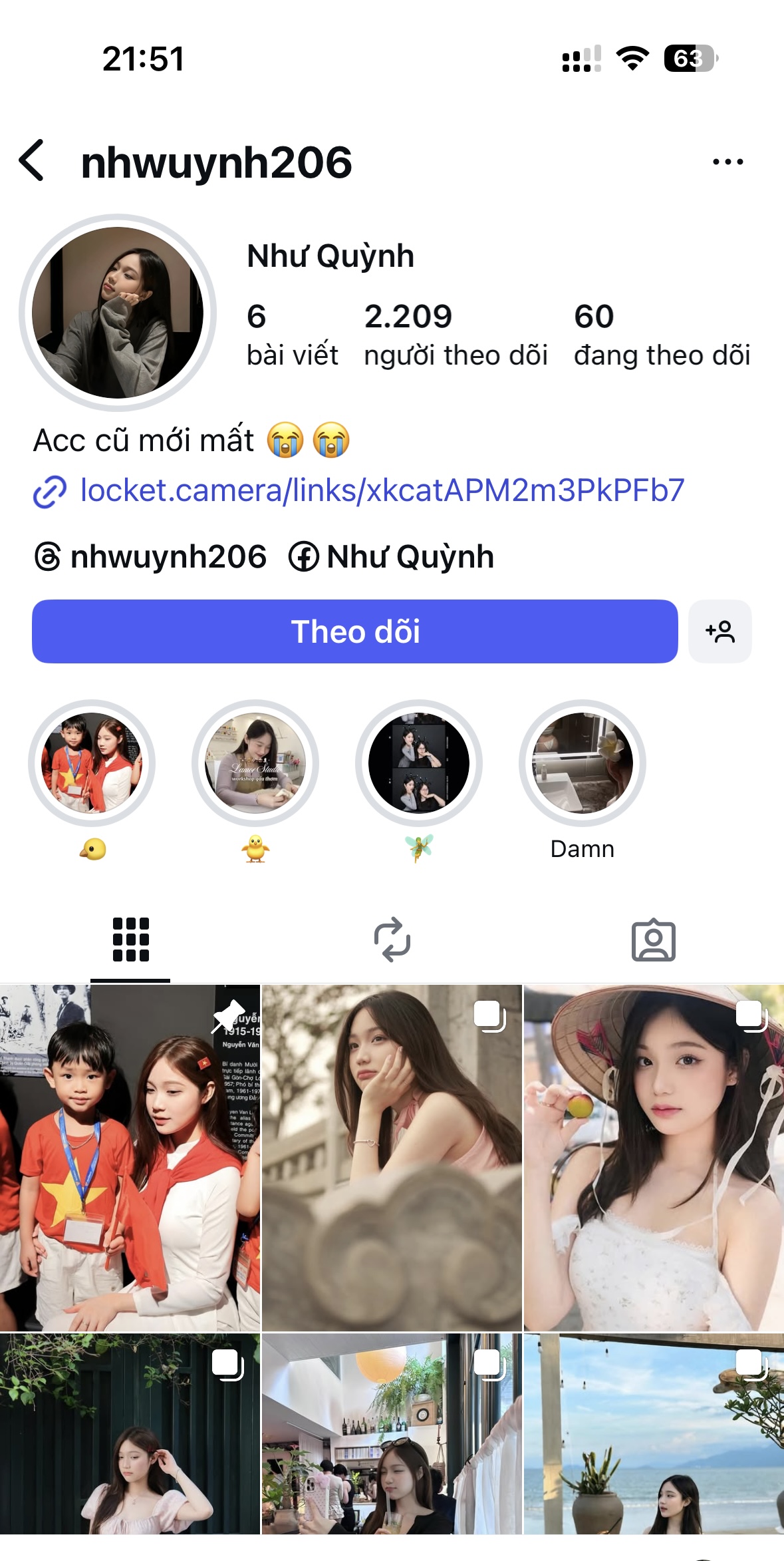784x1561 pixels.
Task: Open the locket.camera link in bio
Action: pos(382,490)
